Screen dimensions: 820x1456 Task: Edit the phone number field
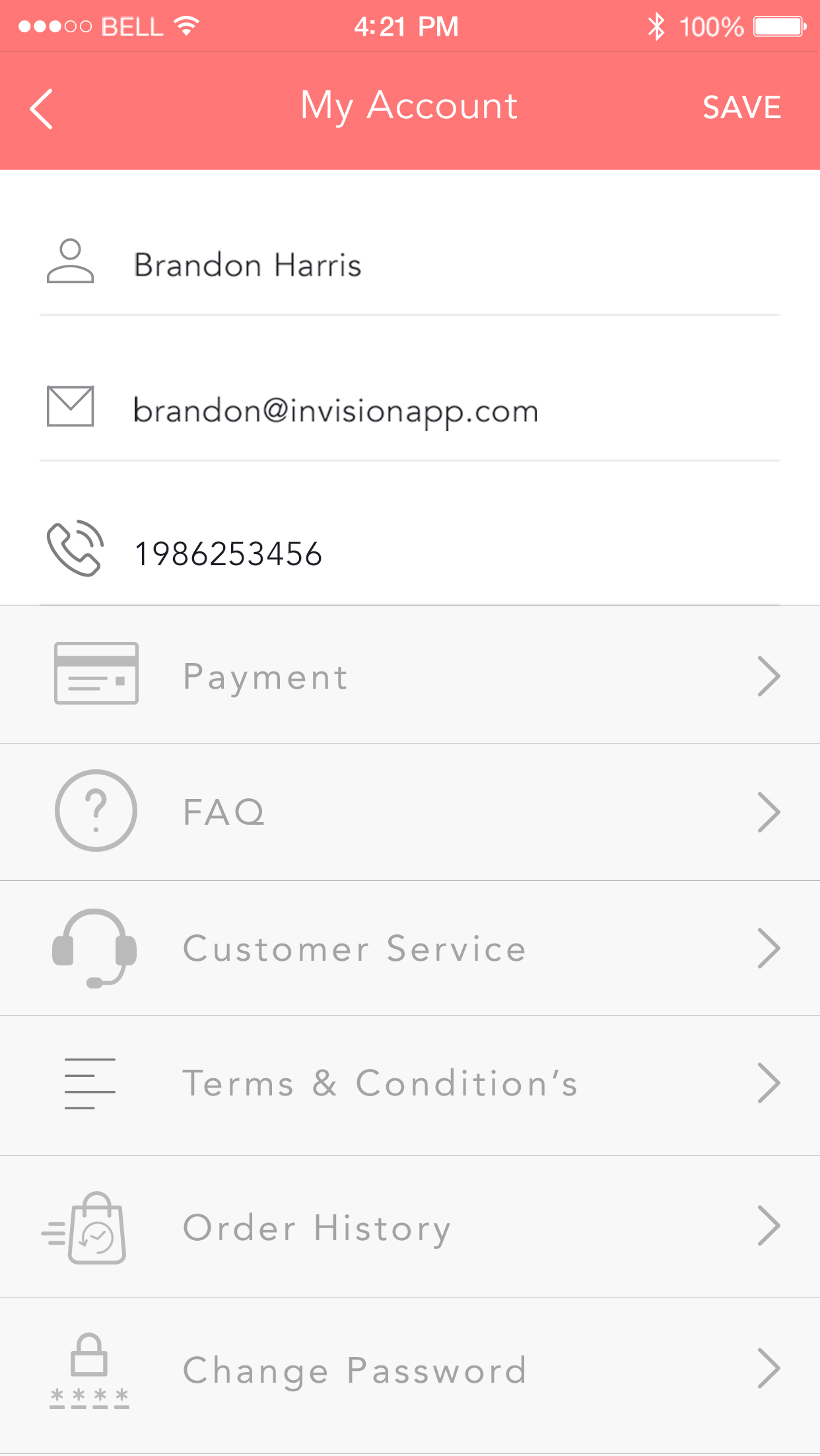(x=410, y=553)
